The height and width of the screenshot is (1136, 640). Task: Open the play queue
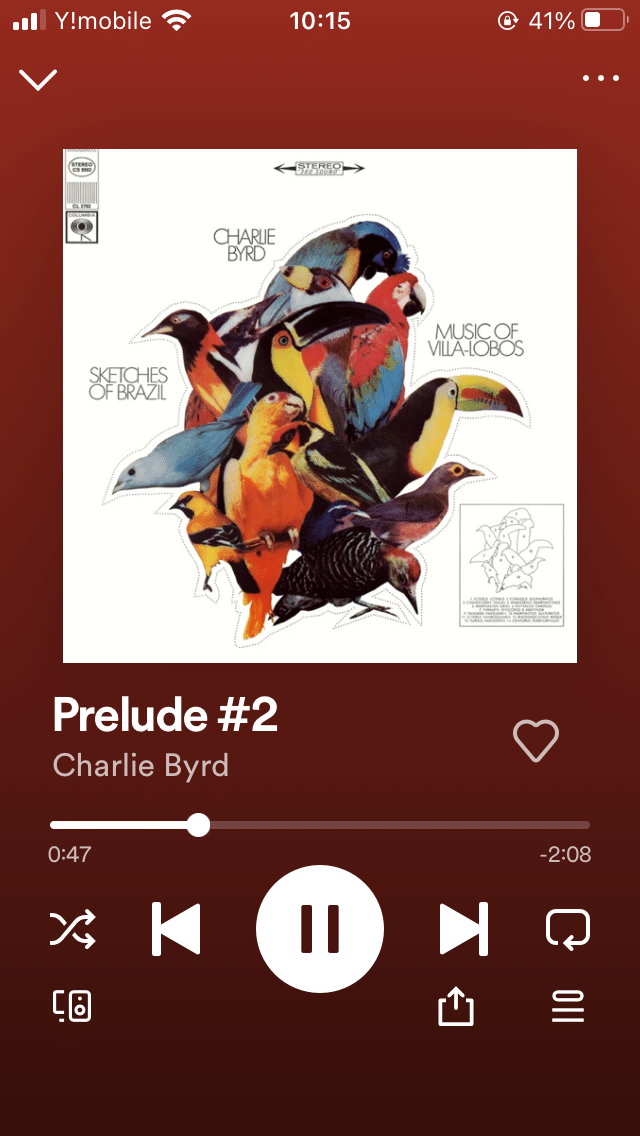click(568, 1006)
